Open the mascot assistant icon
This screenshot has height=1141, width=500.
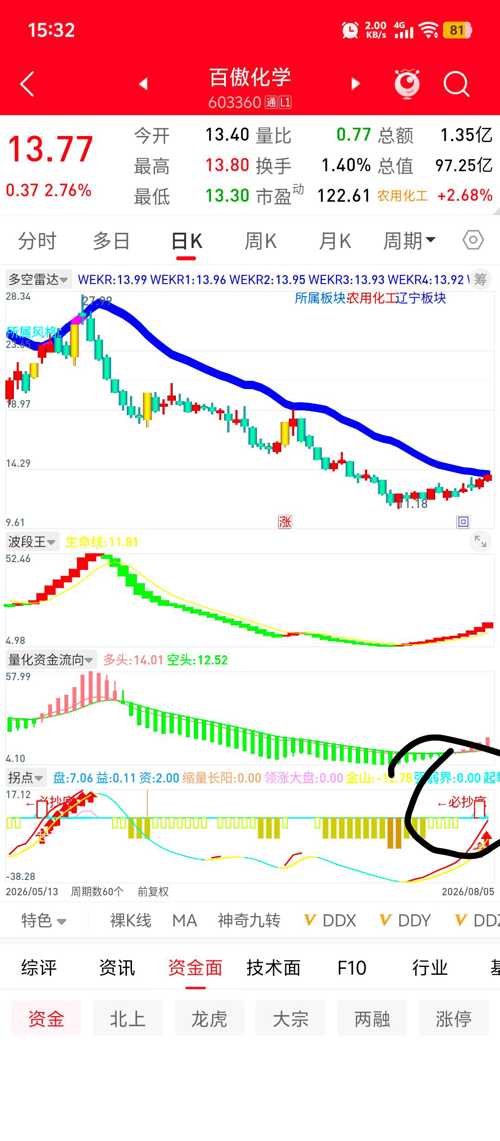(407, 84)
